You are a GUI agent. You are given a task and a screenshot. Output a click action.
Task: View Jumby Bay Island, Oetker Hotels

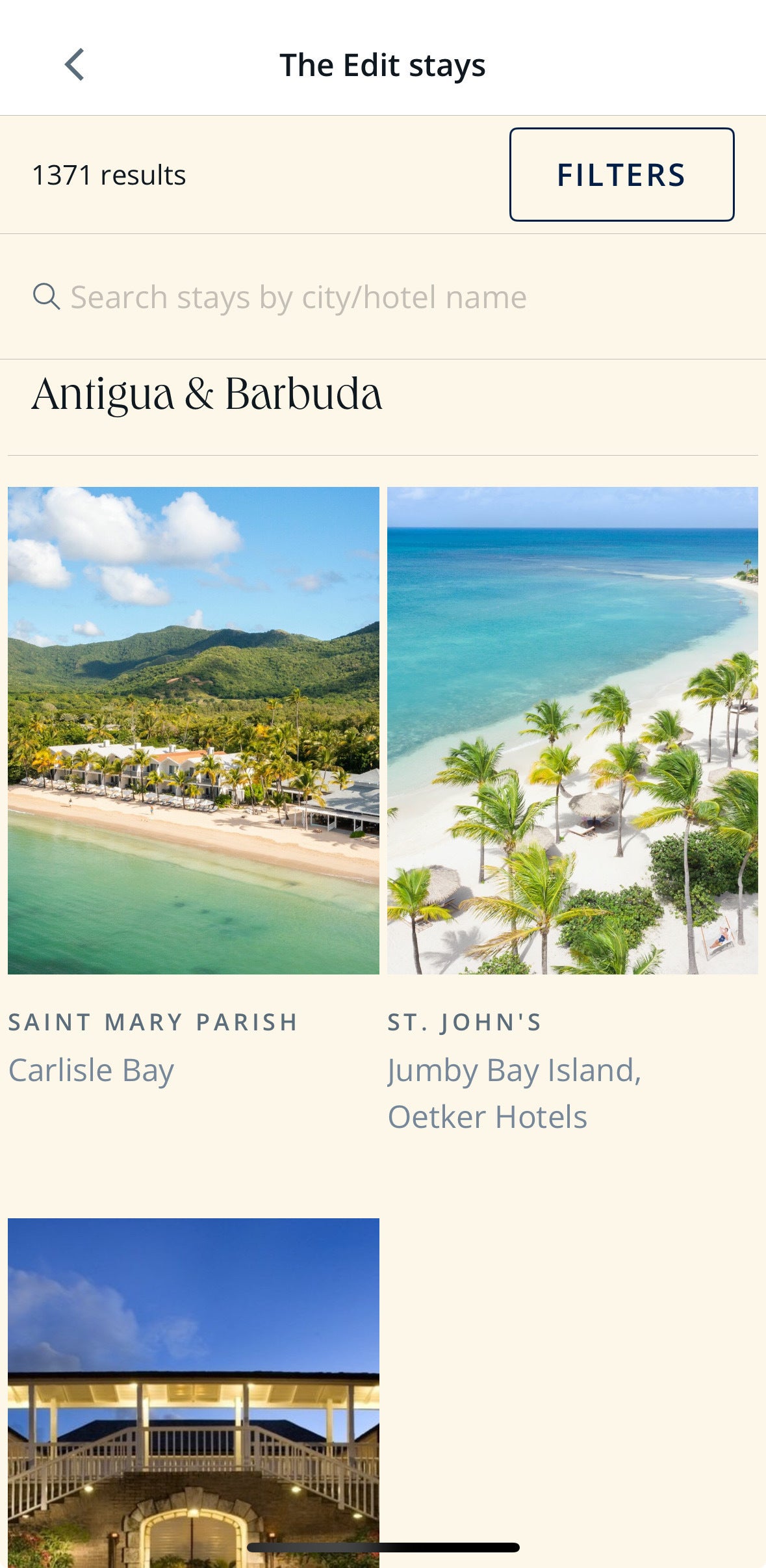pyautogui.click(x=572, y=730)
